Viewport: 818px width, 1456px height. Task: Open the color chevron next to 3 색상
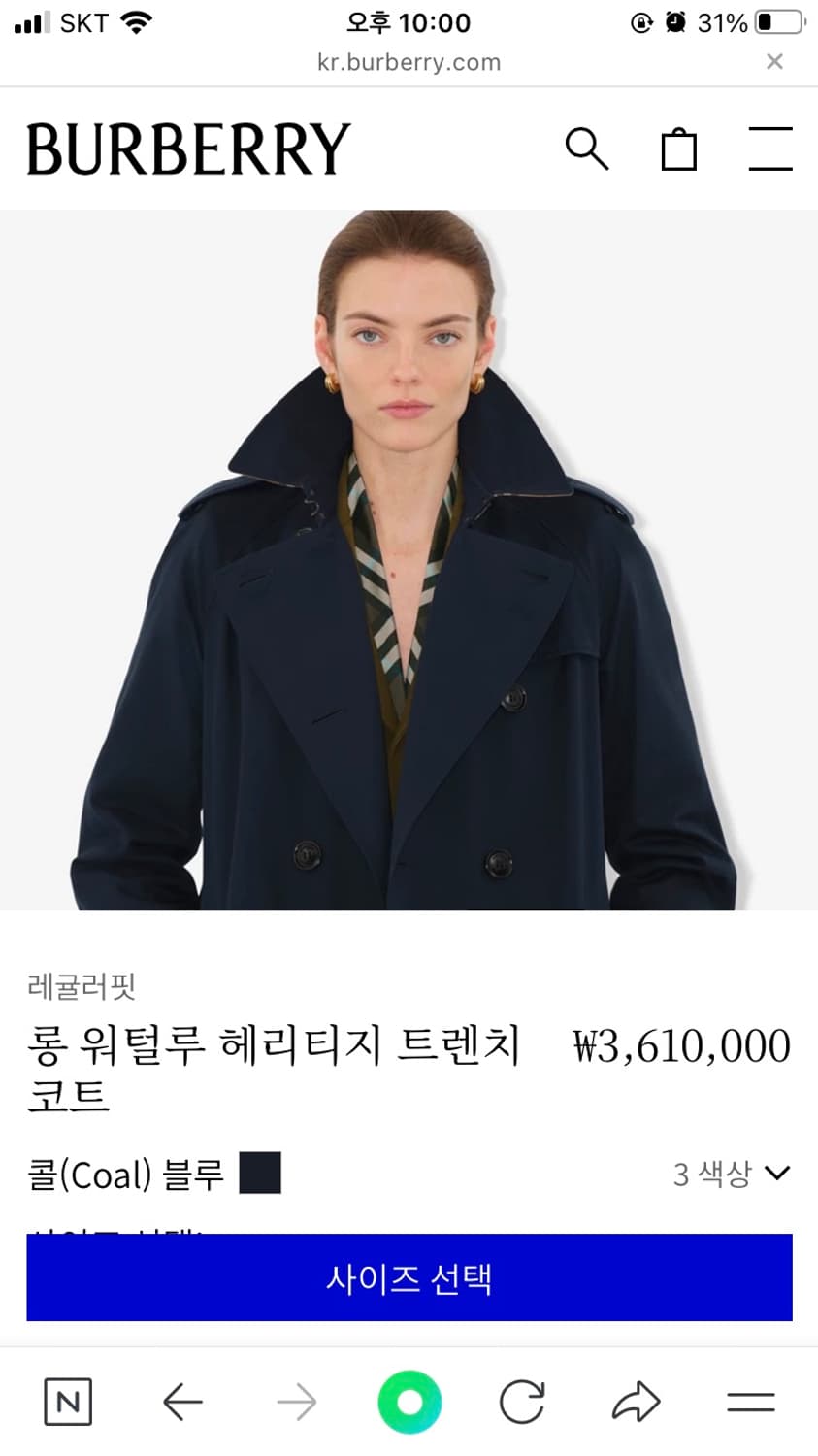coord(776,1173)
